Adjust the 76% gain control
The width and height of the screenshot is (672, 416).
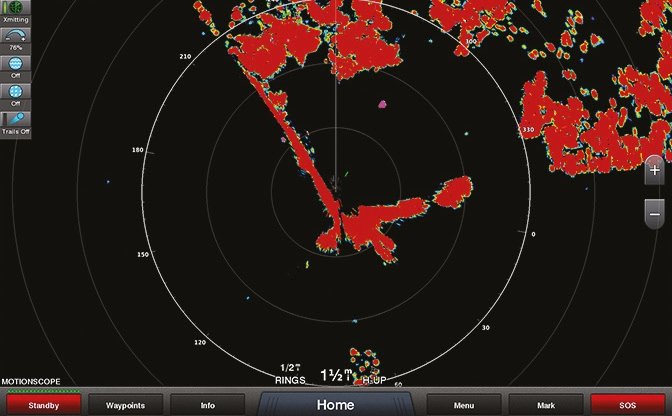click(x=16, y=39)
